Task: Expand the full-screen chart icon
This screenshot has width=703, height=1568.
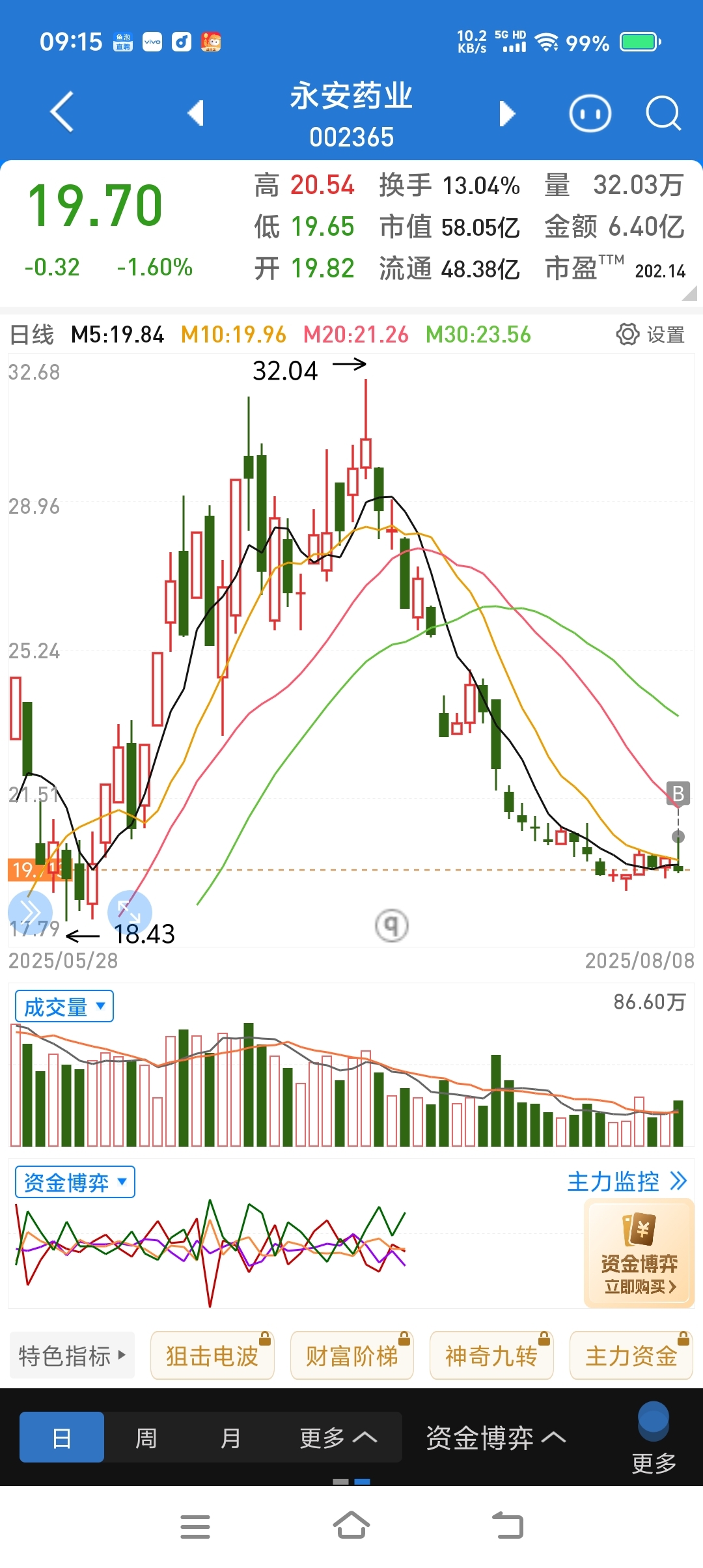Action: click(x=130, y=912)
